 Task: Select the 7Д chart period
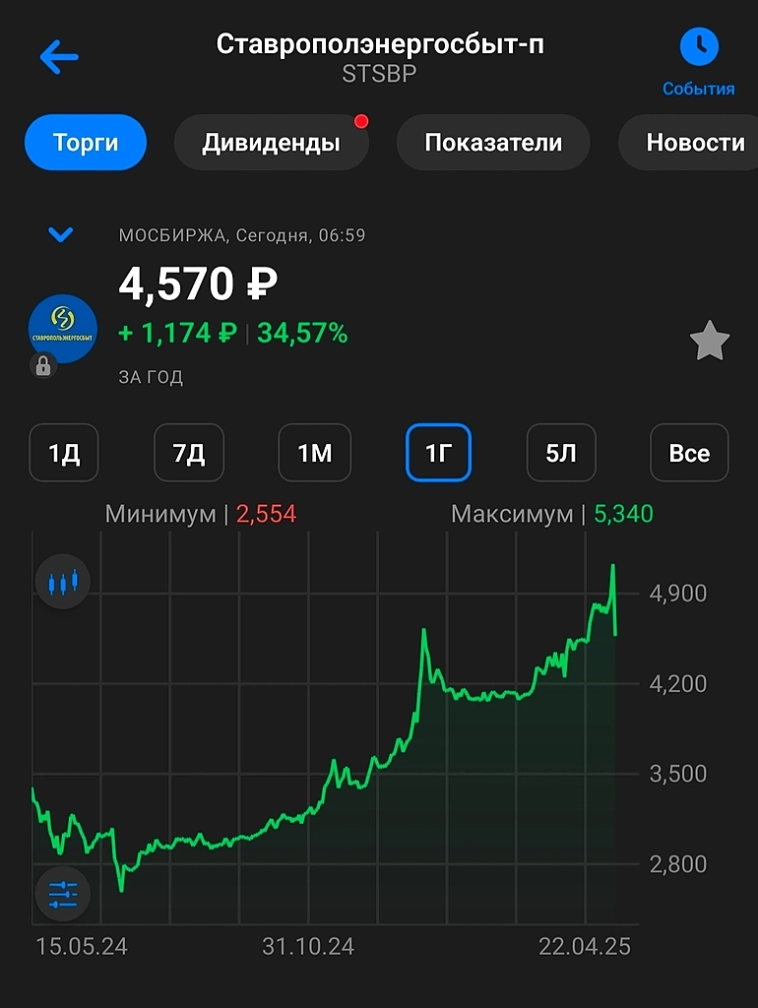(189, 453)
